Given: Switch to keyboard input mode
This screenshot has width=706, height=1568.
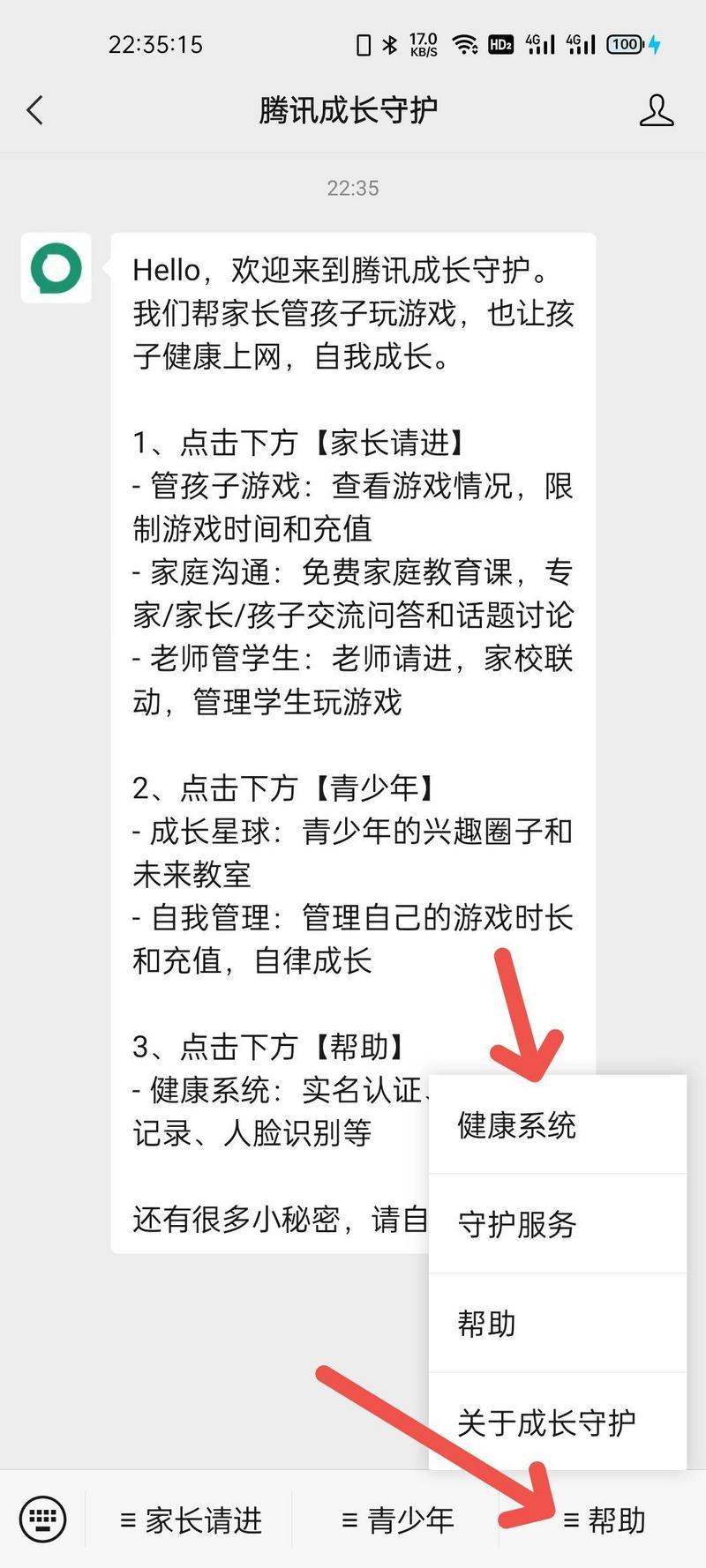Looking at the screenshot, I should point(42,1519).
